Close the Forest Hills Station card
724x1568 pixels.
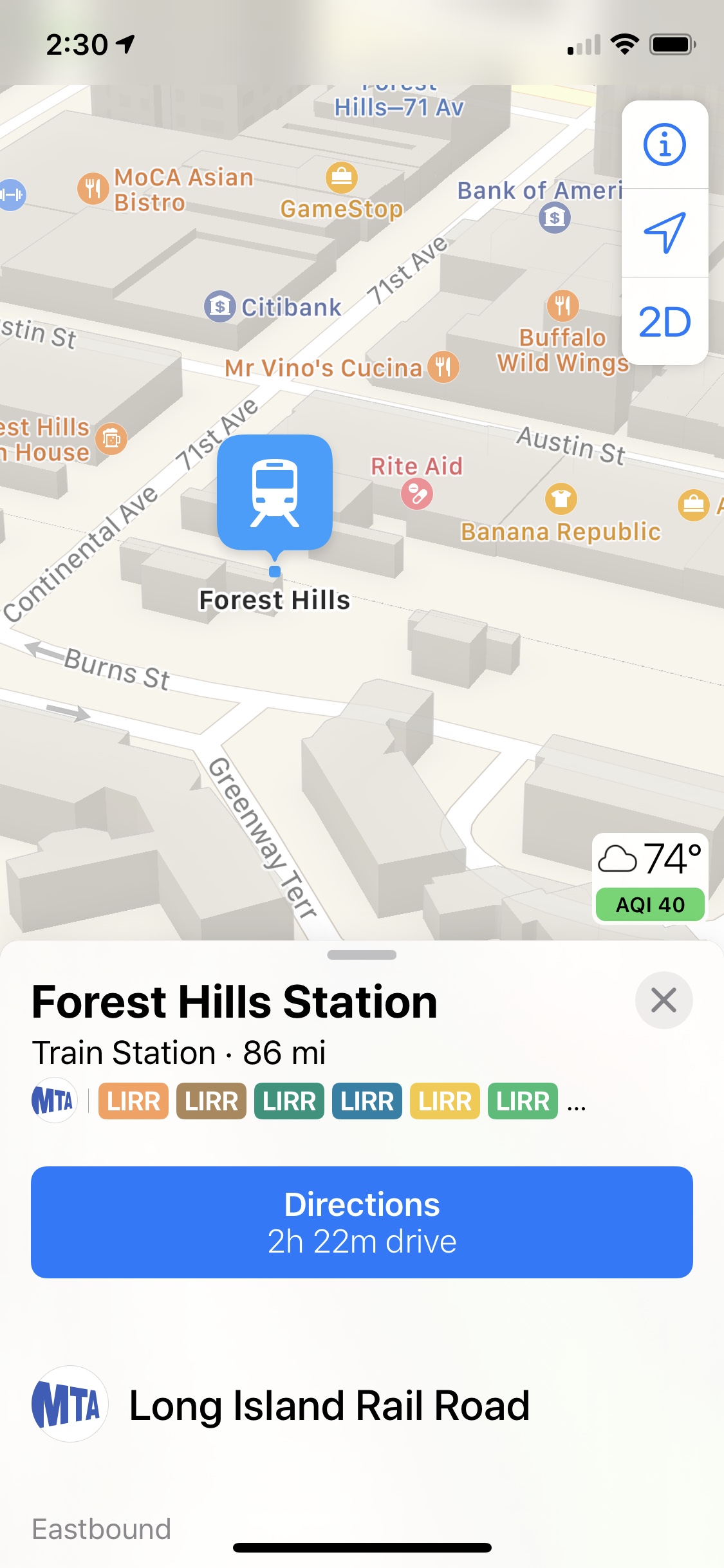(x=664, y=1000)
